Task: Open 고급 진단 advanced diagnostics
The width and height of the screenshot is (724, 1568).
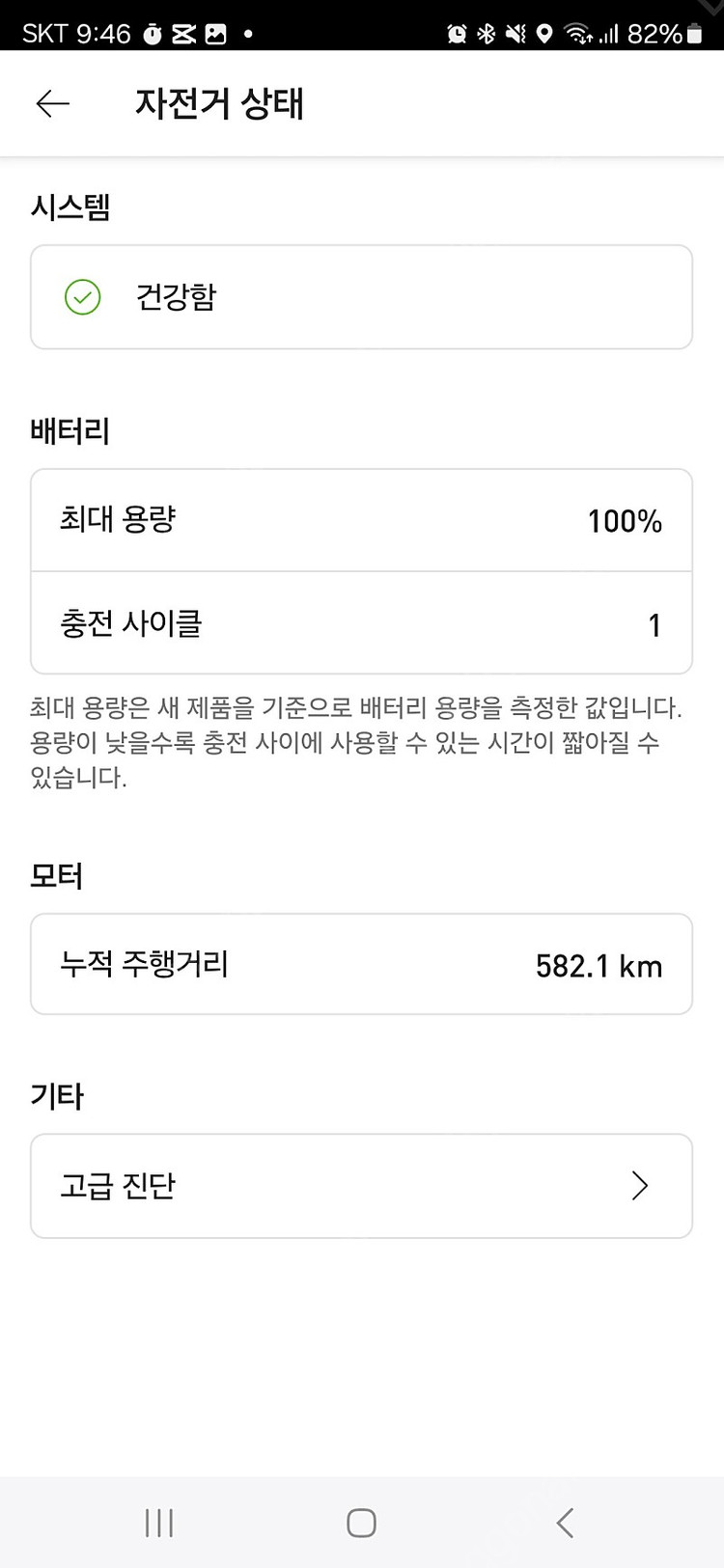Action: coord(361,1185)
